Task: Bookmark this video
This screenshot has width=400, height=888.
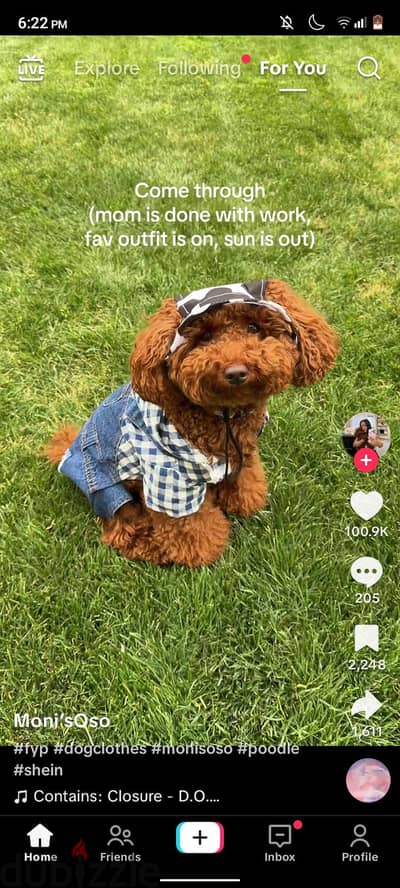Action: pos(367,639)
